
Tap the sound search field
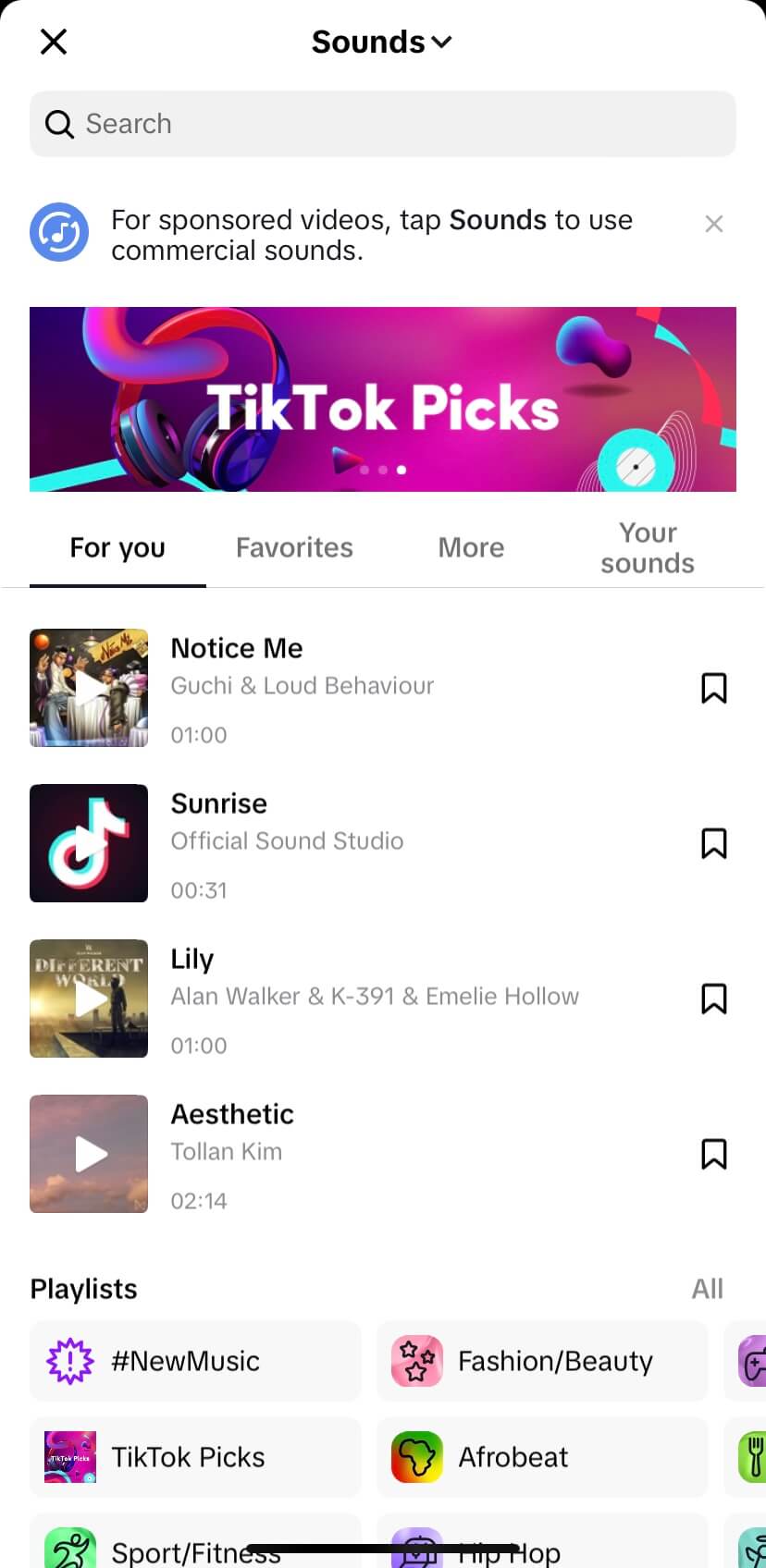click(383, 124)
